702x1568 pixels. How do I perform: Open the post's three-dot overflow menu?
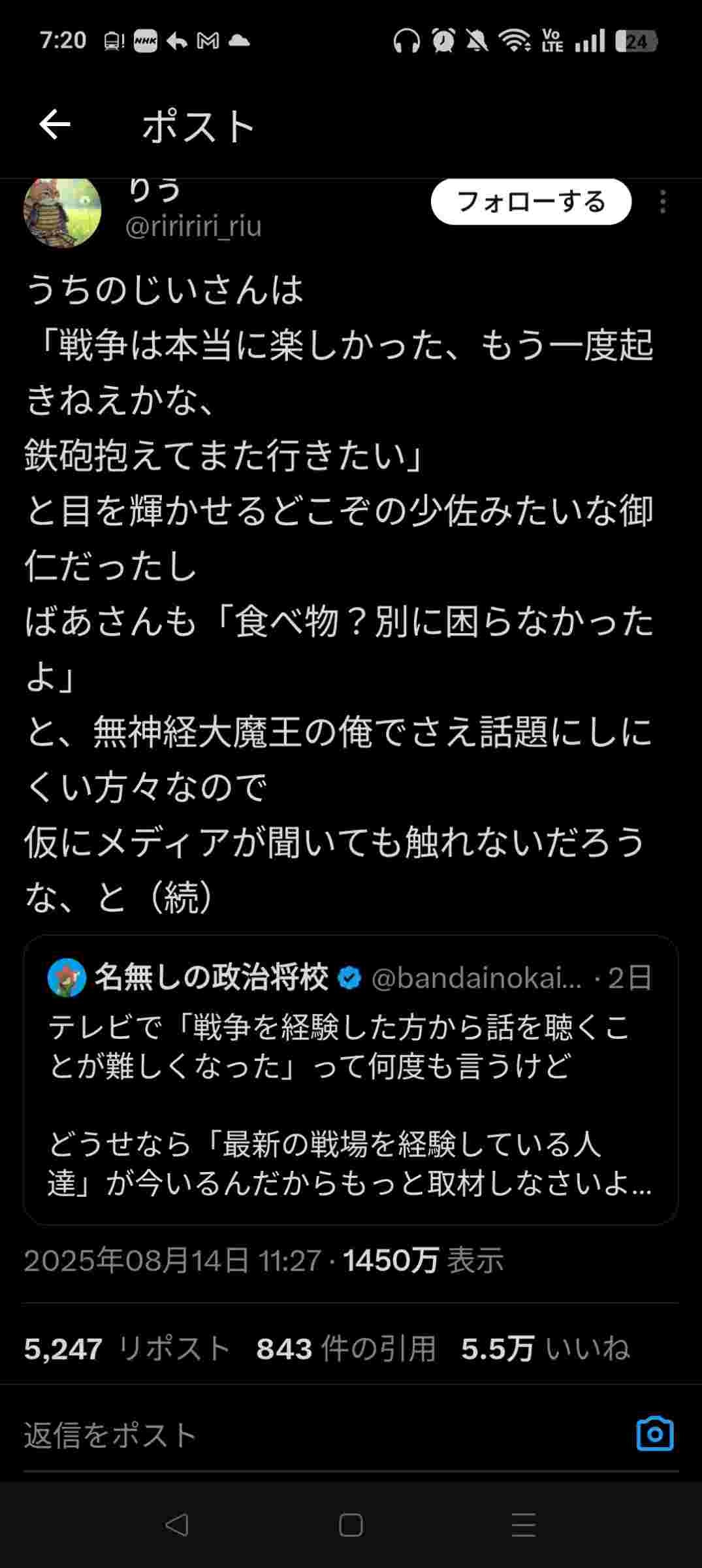663,202
